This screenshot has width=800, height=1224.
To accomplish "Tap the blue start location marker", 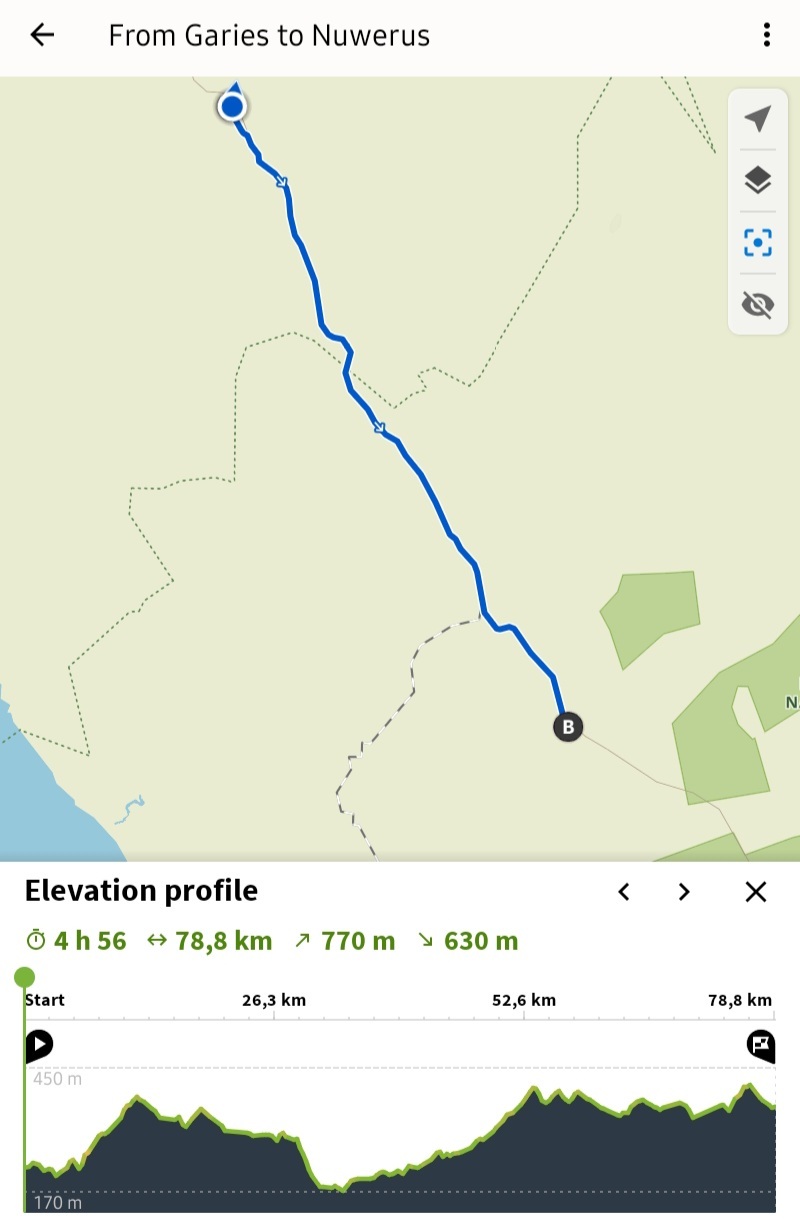I will click(x=232, y=106).
